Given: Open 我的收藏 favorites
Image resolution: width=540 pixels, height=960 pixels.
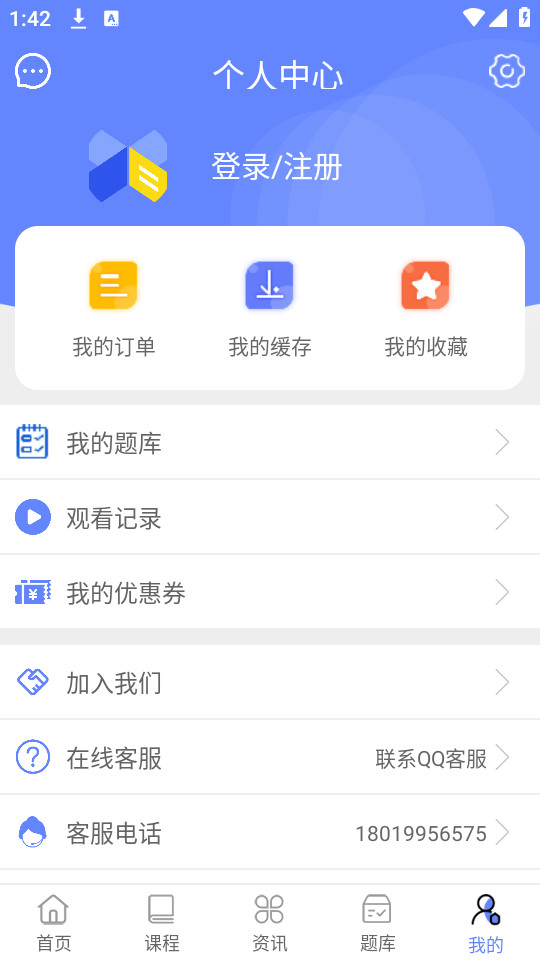Looking at the screenshot, I should click(426, 309).
